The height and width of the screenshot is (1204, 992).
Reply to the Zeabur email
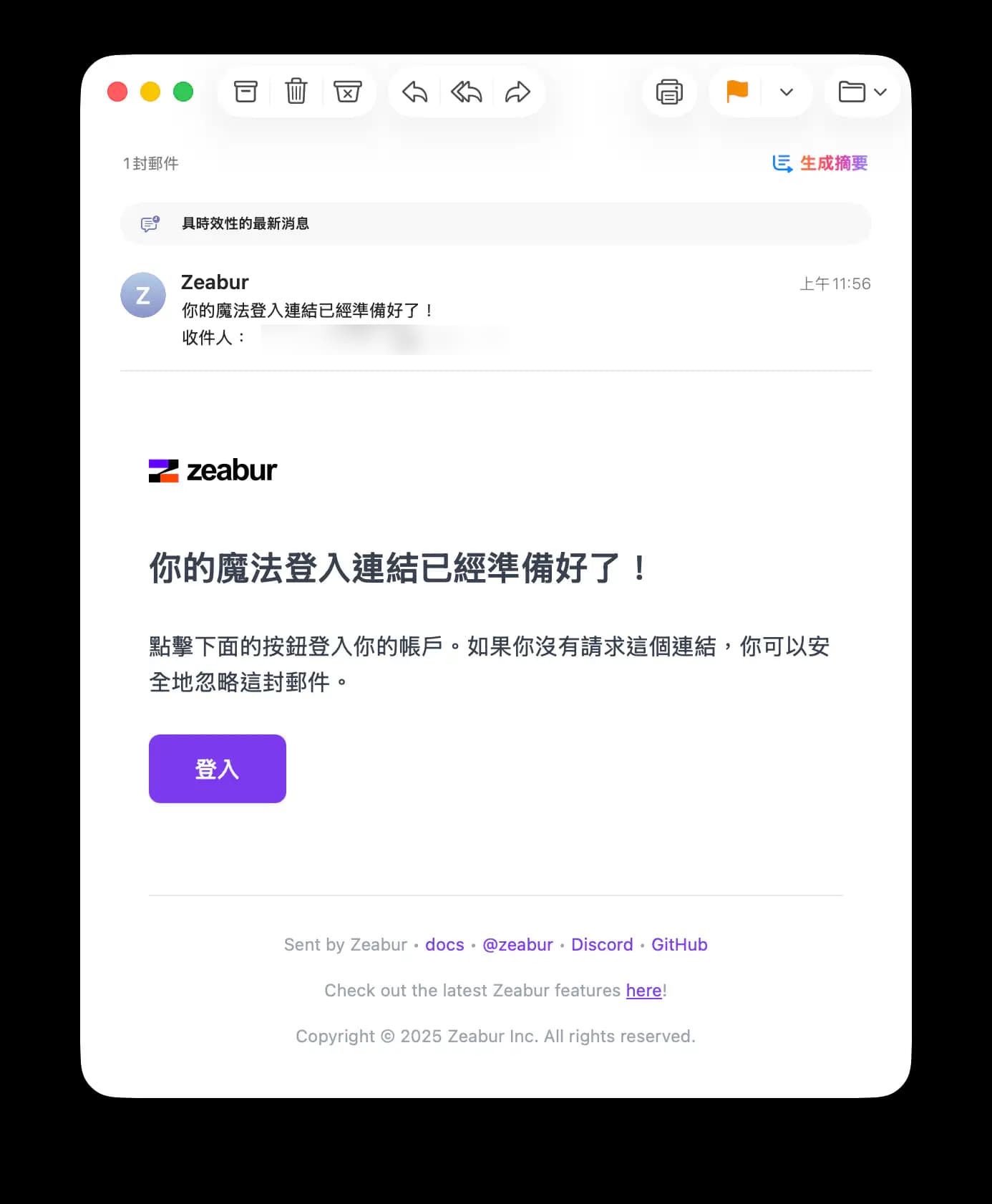click(415, 92)
